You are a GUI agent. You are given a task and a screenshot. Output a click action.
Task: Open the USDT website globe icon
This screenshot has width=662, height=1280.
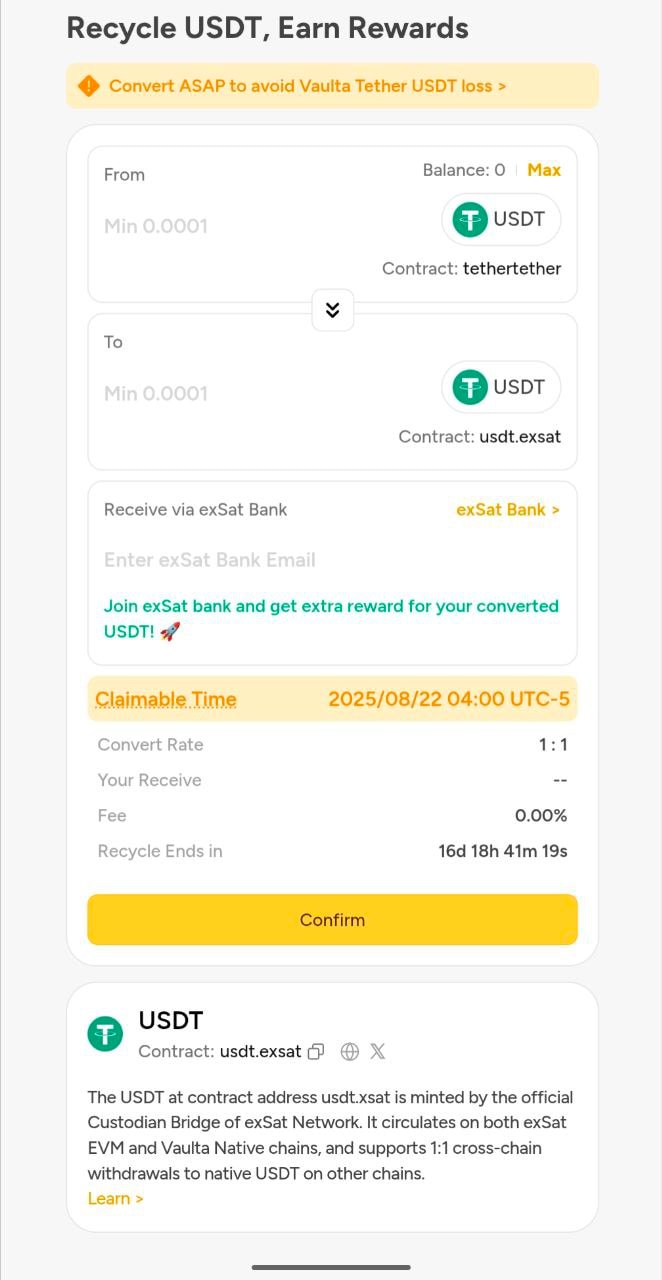click(350, 1051)
